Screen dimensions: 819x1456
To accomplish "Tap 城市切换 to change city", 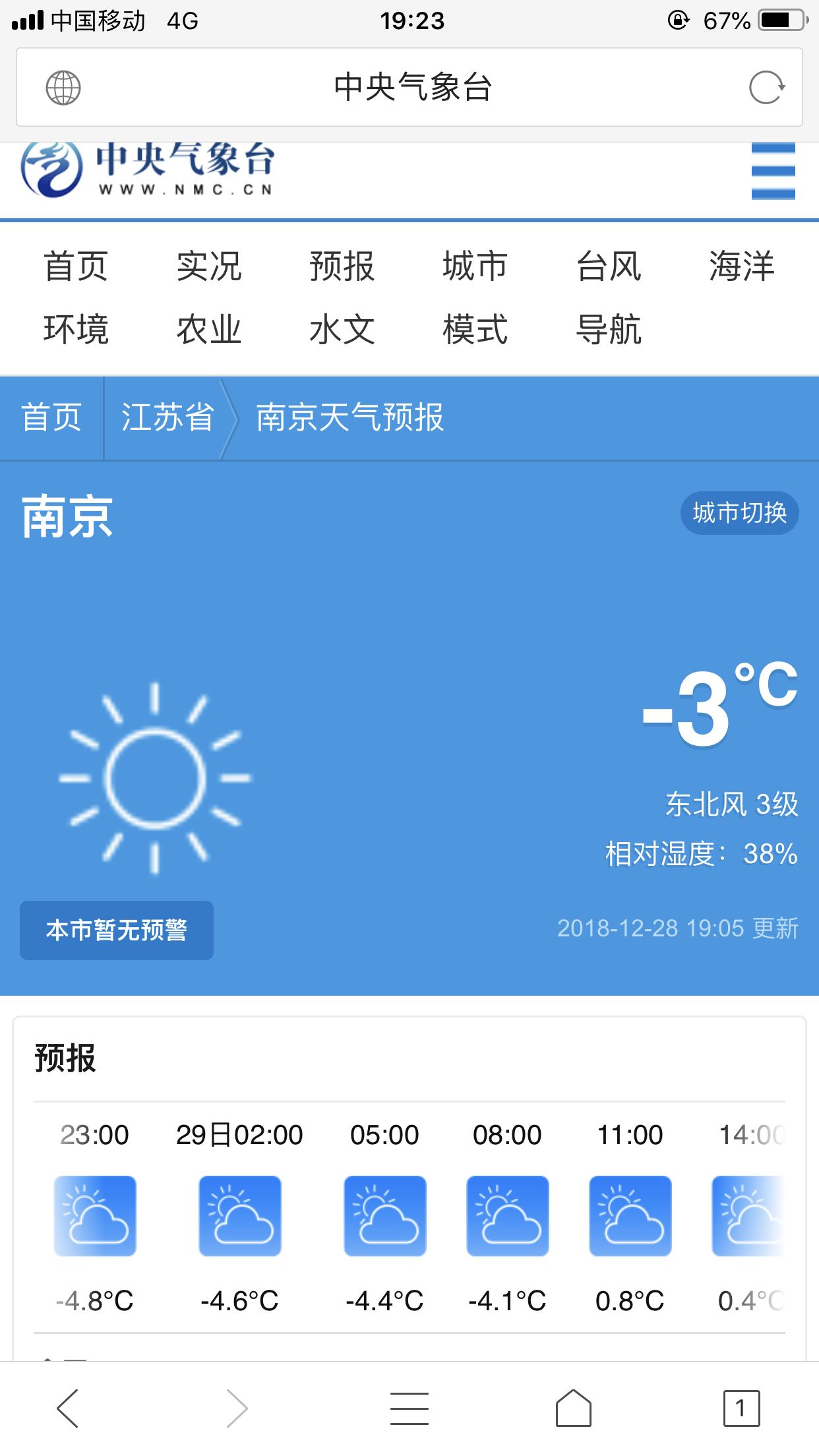I will pos(740,512).
